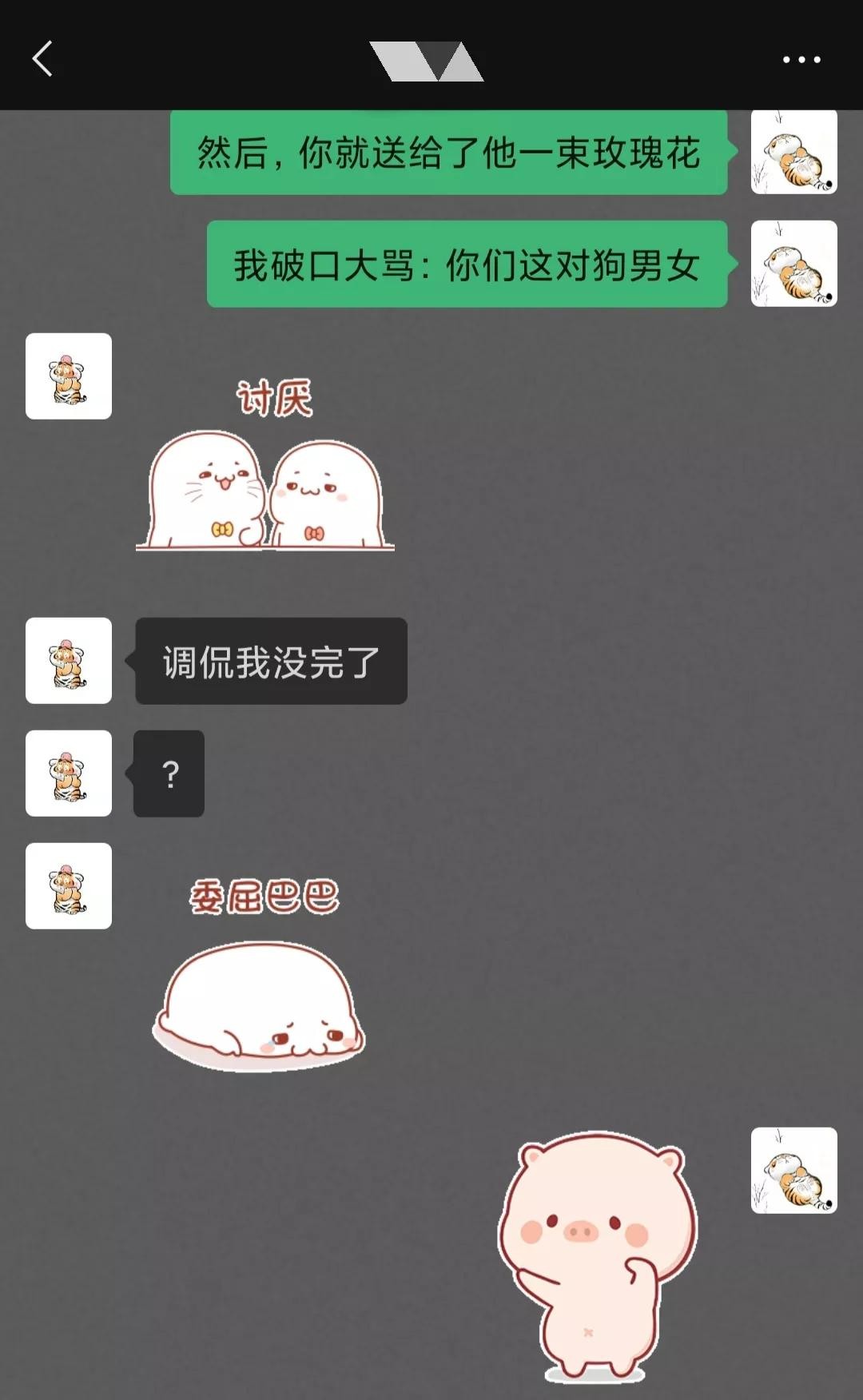Tap the avatar beside the pink pig sticker

tap(793, 1171)
